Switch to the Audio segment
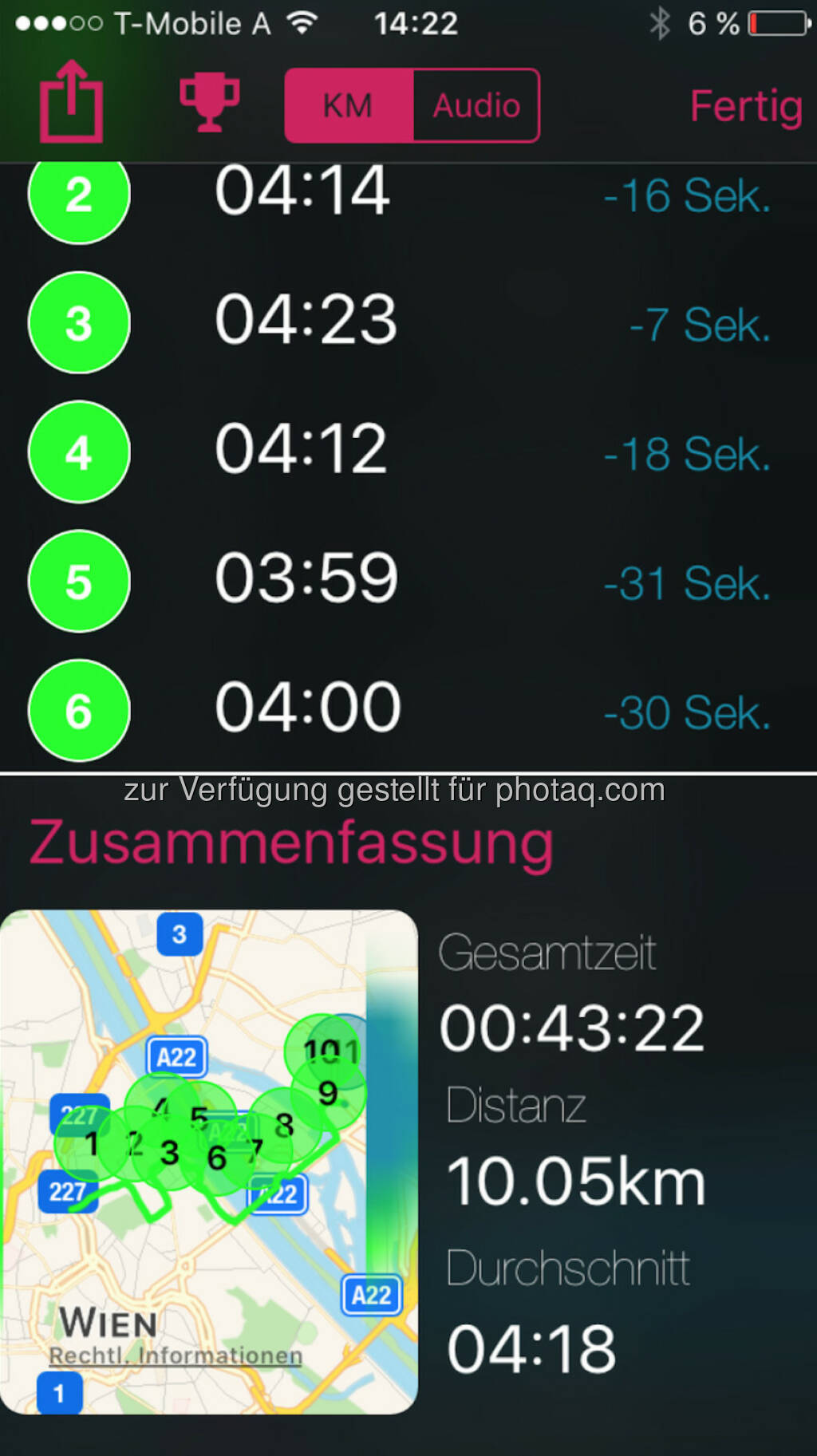The width and height of the screenshot is (817, 1456). click(x=476, y=105)
